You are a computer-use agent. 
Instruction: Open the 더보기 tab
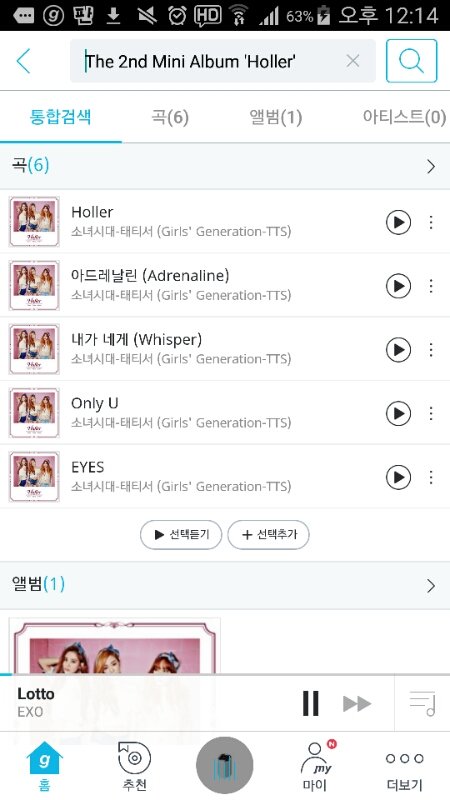point(404,767)
